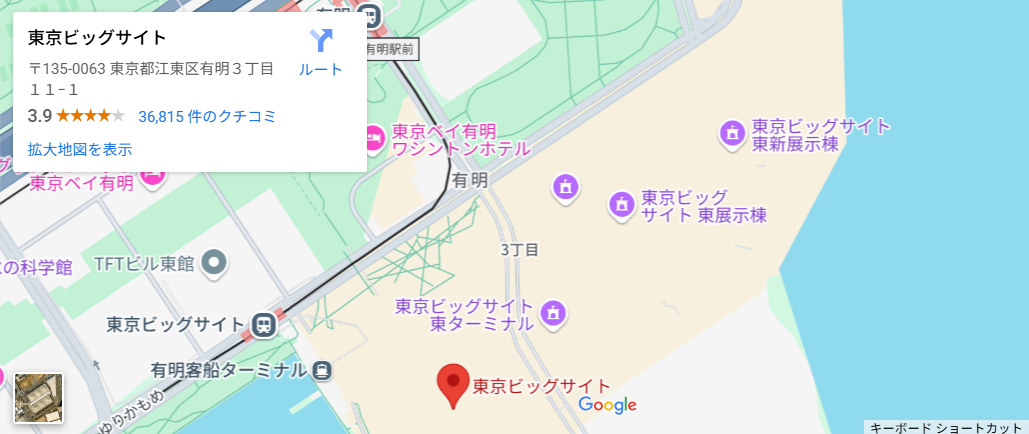Open keyboard shortcuts (キーボード ショートカット)

point(946,427)
